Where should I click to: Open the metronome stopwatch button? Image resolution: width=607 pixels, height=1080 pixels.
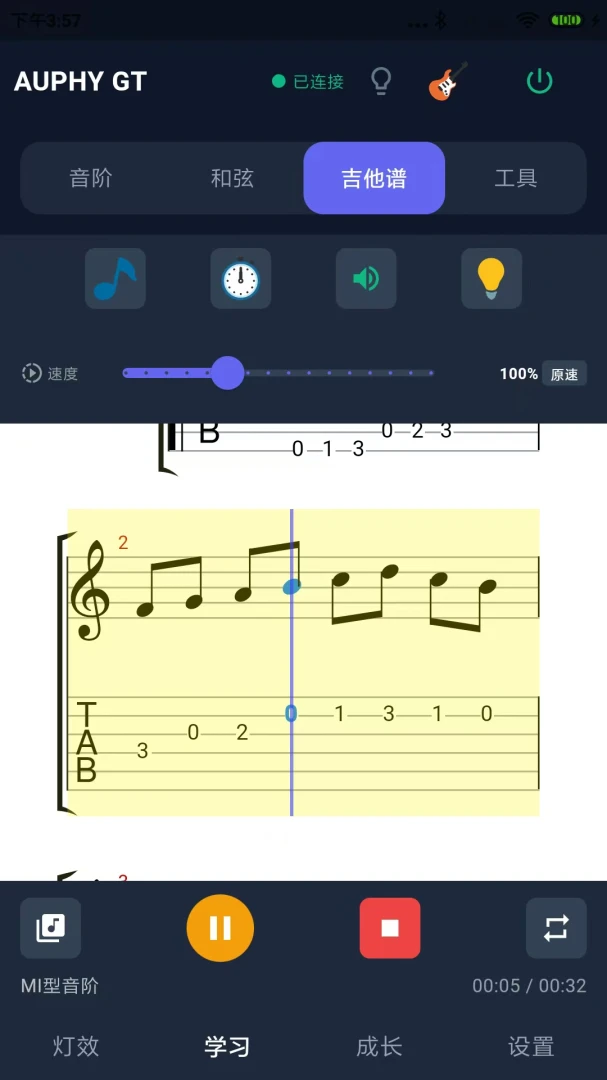coord(240,278)
